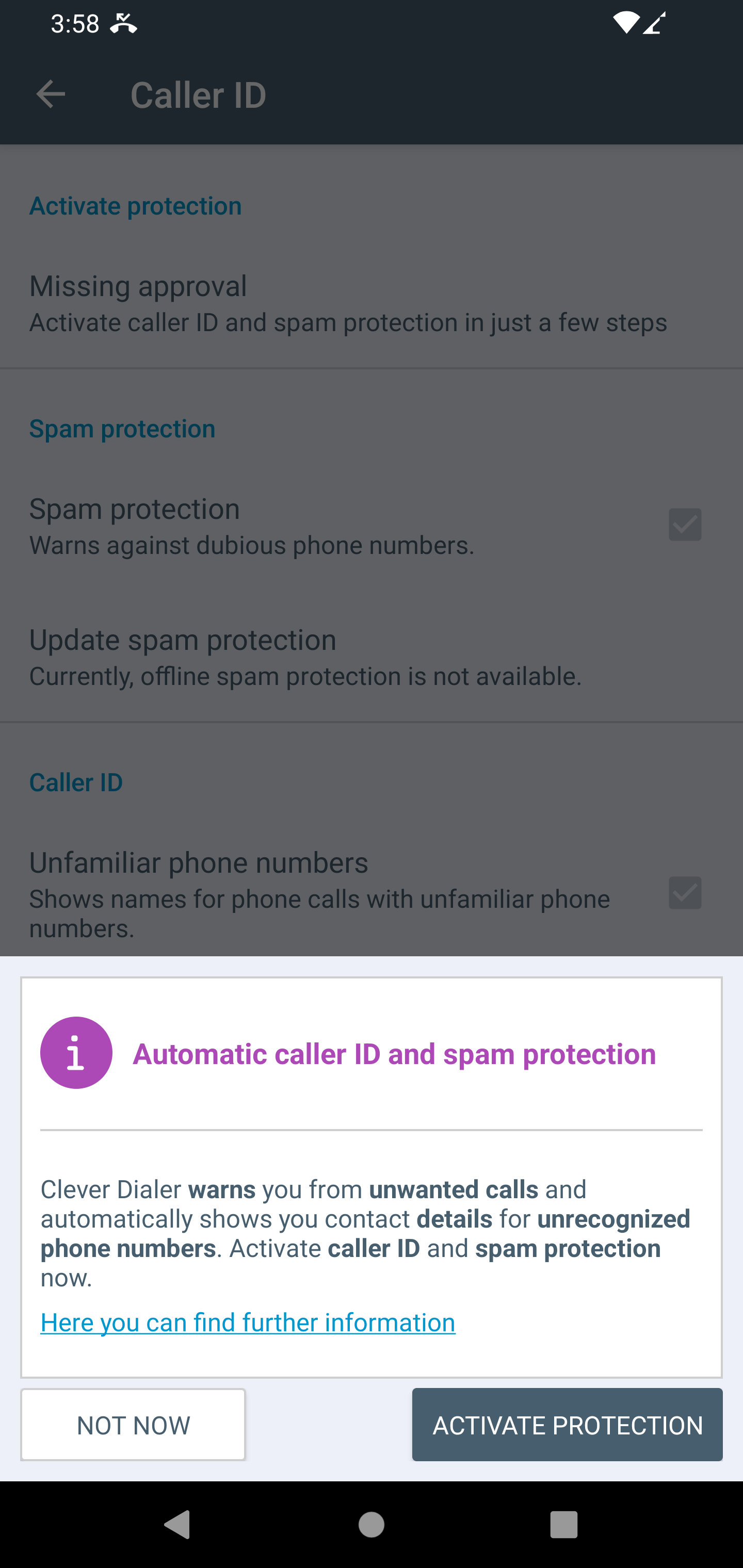Open the Missing approval row

(372, 304)
